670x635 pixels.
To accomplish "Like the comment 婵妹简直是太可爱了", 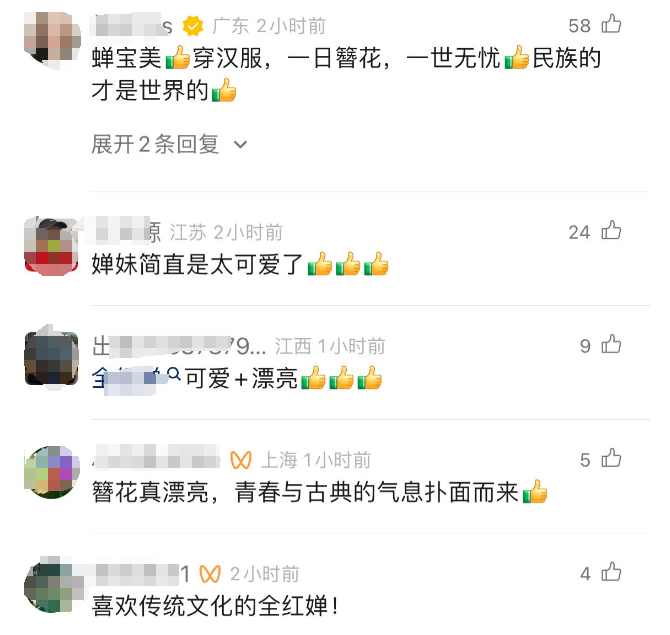I will (x=611, y=232).
